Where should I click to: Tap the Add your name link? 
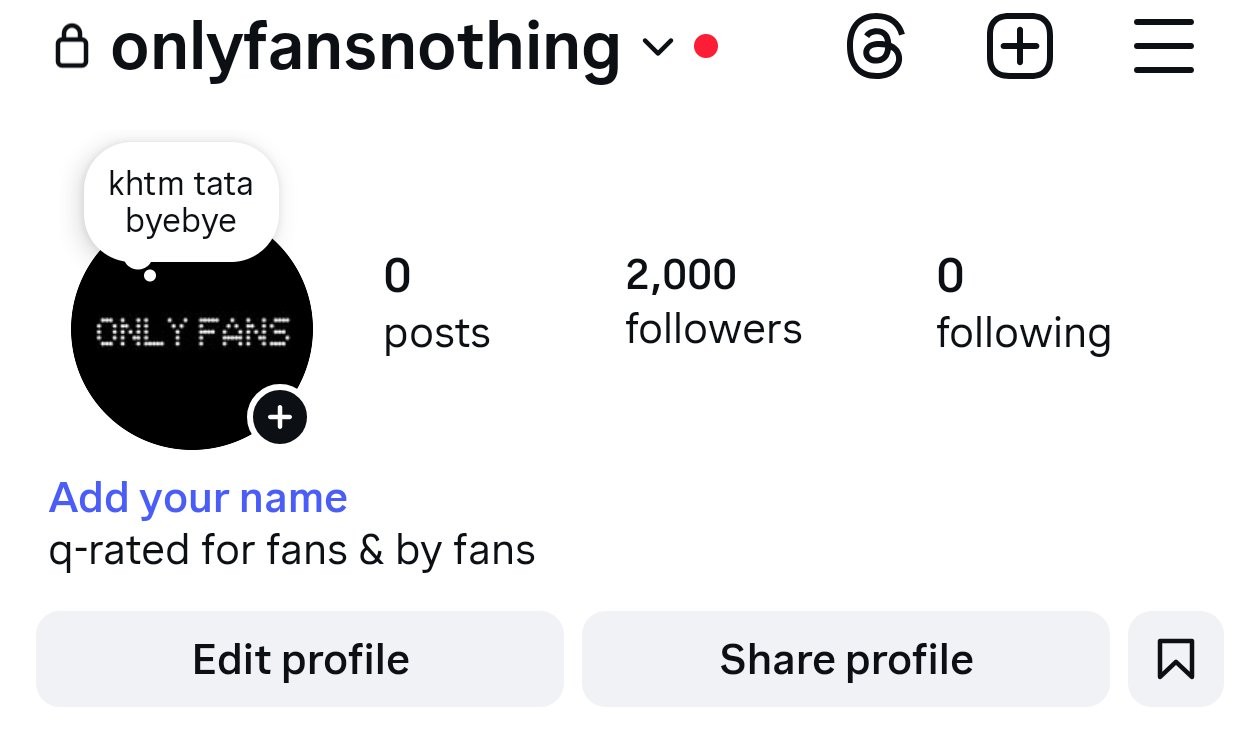coord(198,498)
